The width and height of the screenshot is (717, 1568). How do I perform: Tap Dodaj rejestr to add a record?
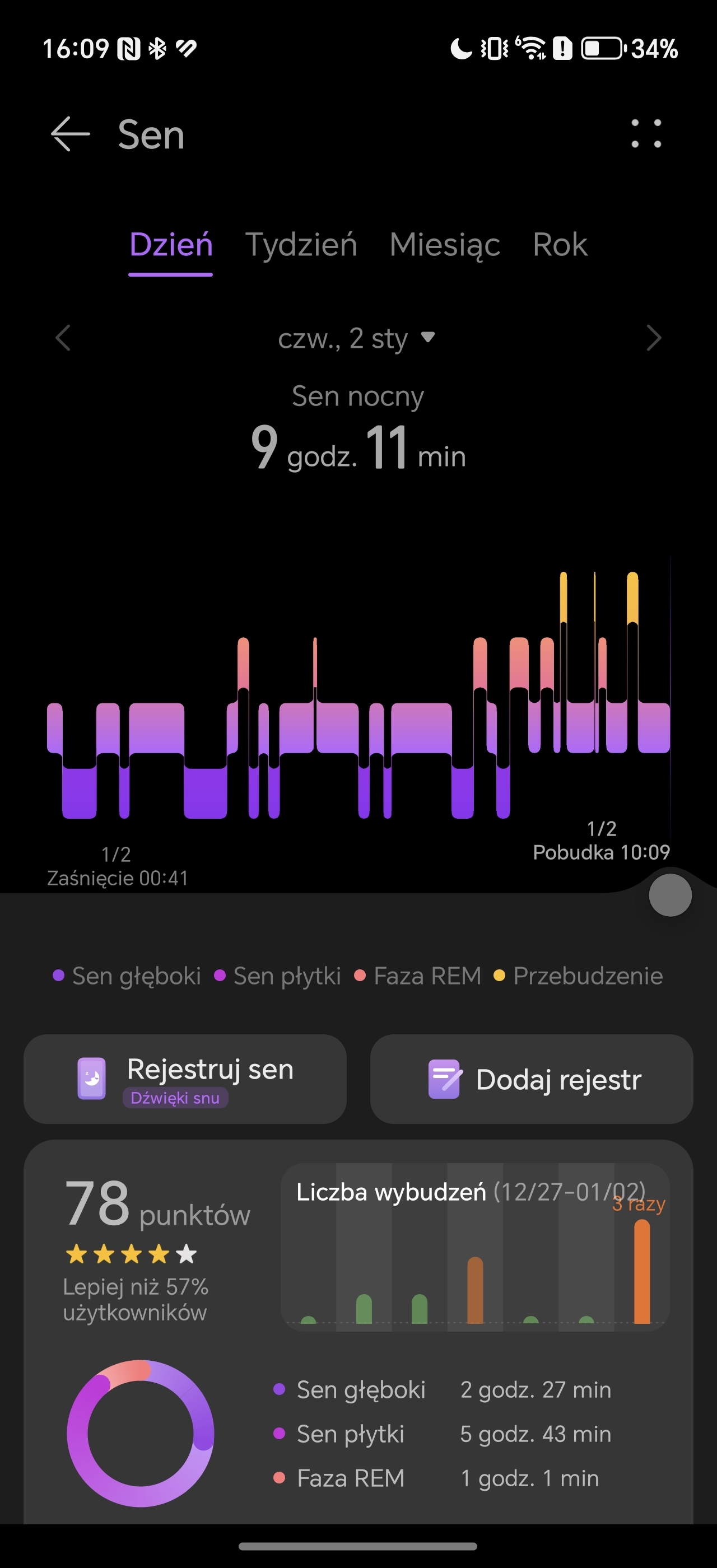[x=532, y=1079]
